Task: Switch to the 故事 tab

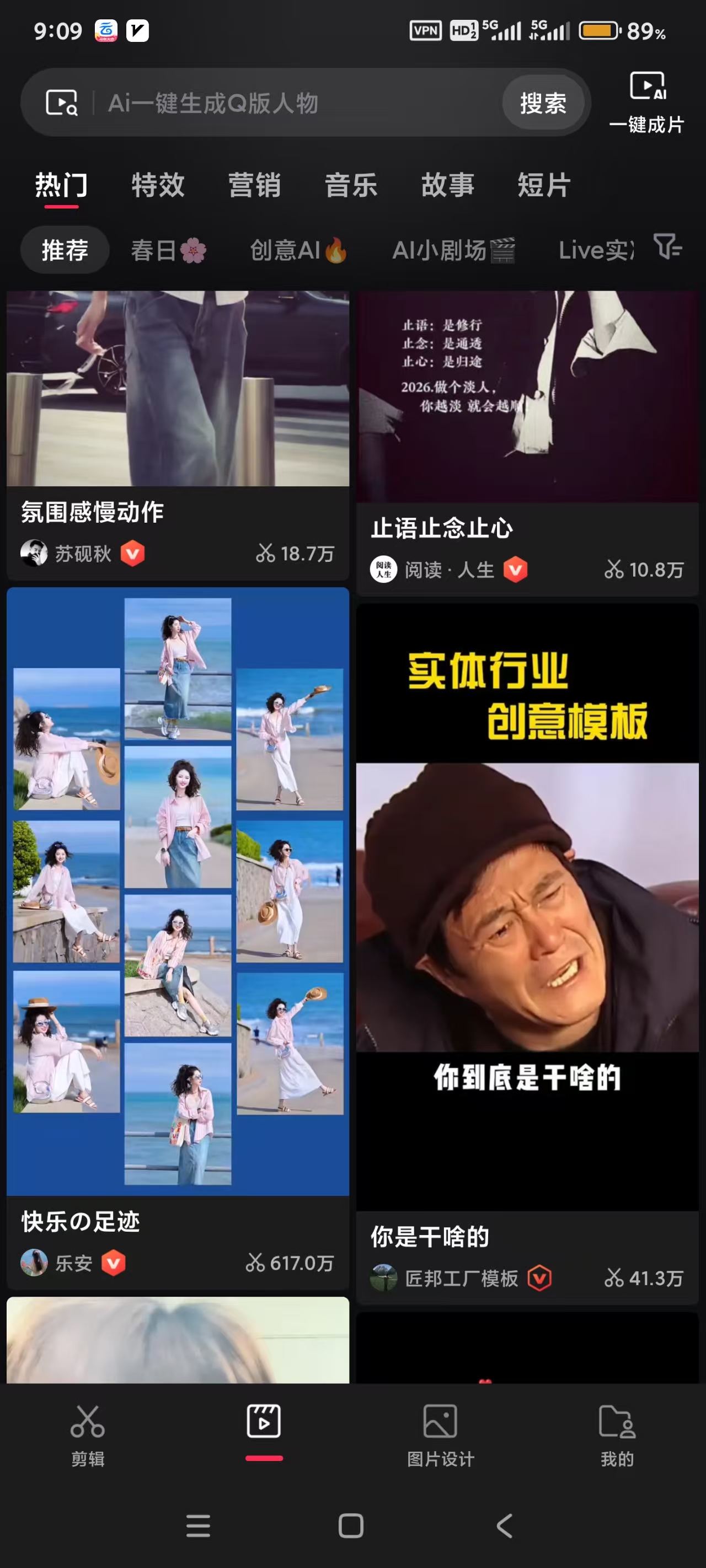Action: tap(447, 185)
